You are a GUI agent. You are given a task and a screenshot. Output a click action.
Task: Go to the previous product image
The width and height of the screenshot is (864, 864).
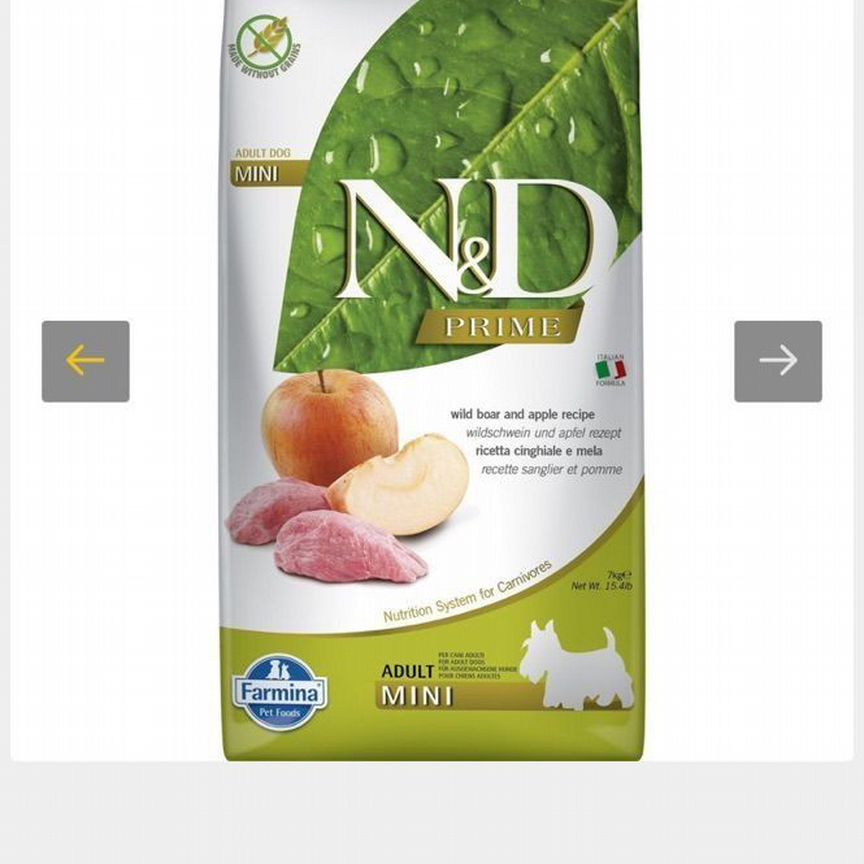coord(85,361)
